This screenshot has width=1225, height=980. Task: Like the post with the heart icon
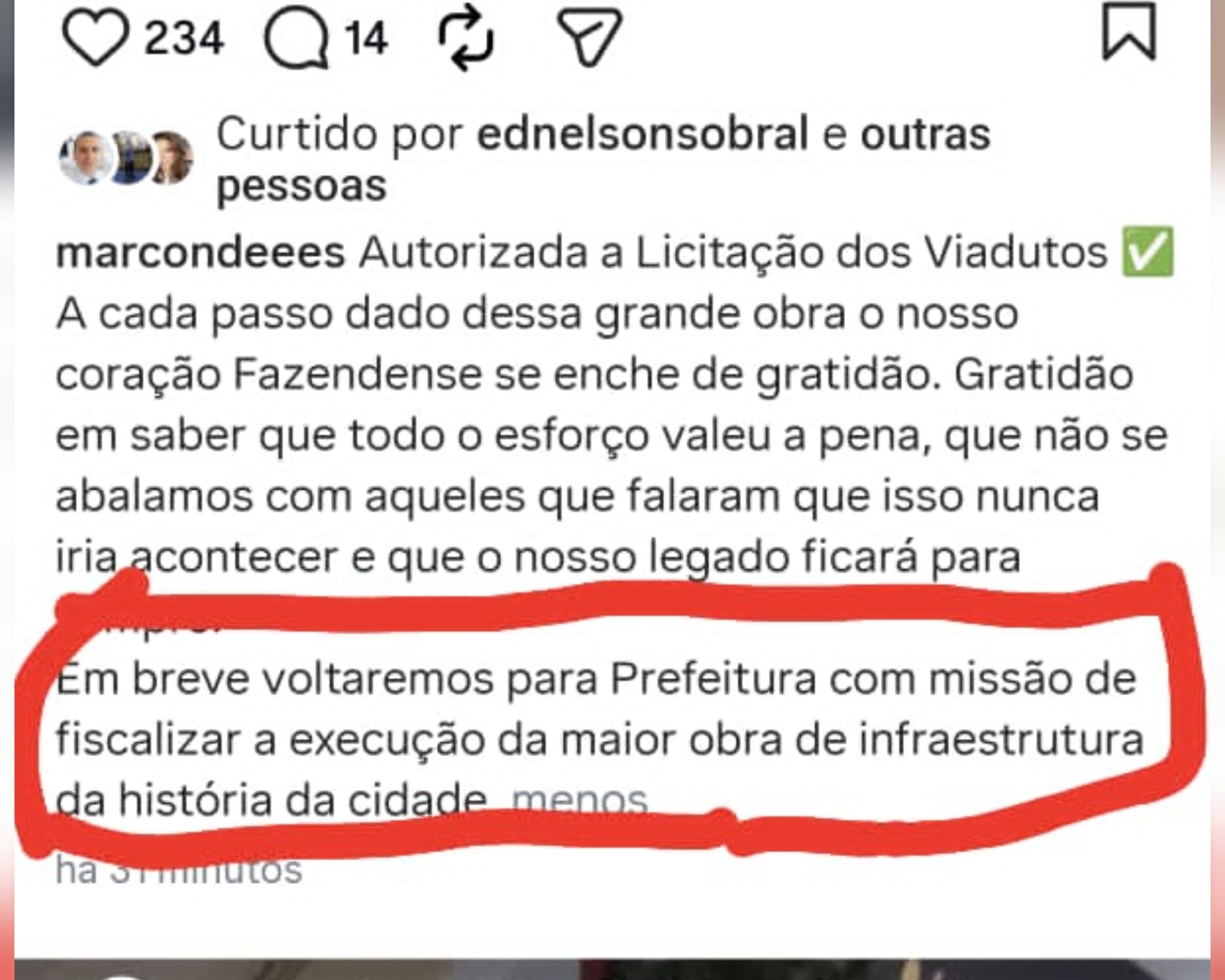[94, 37]
